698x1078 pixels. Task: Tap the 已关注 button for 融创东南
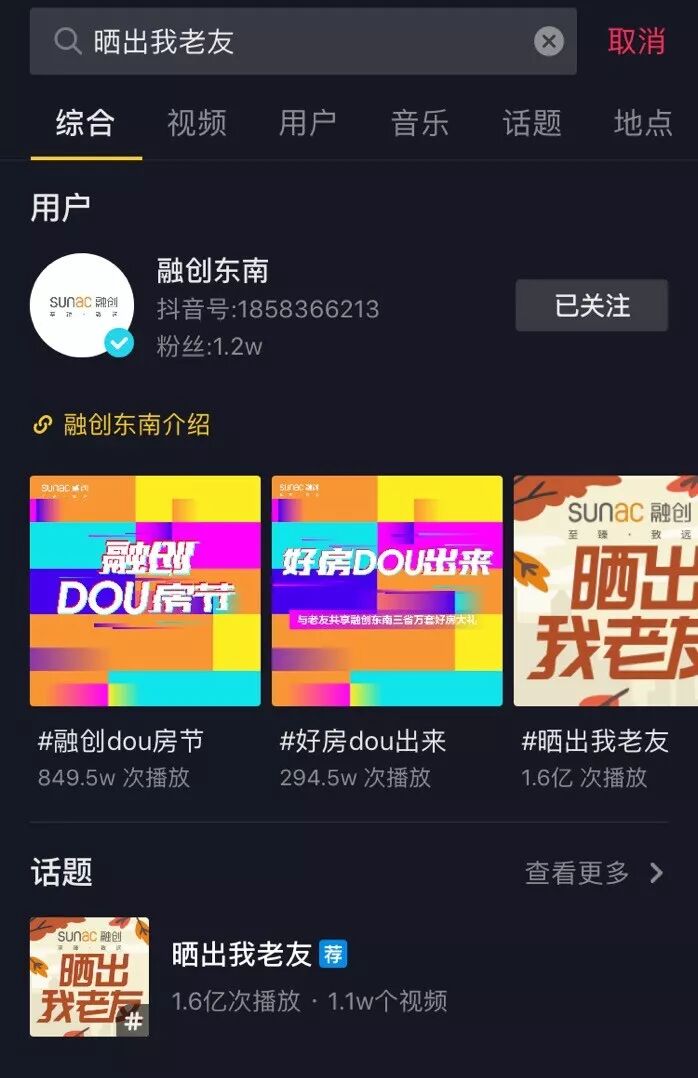pyautogui.click(x=591, y=305)
